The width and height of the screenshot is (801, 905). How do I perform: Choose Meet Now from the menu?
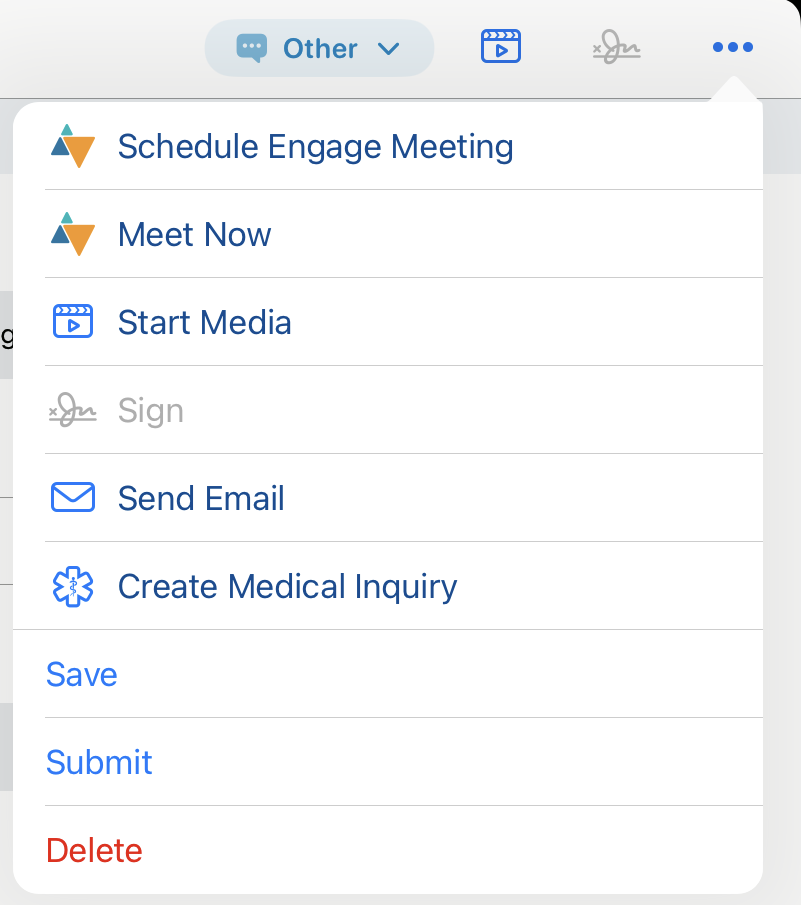194,235
